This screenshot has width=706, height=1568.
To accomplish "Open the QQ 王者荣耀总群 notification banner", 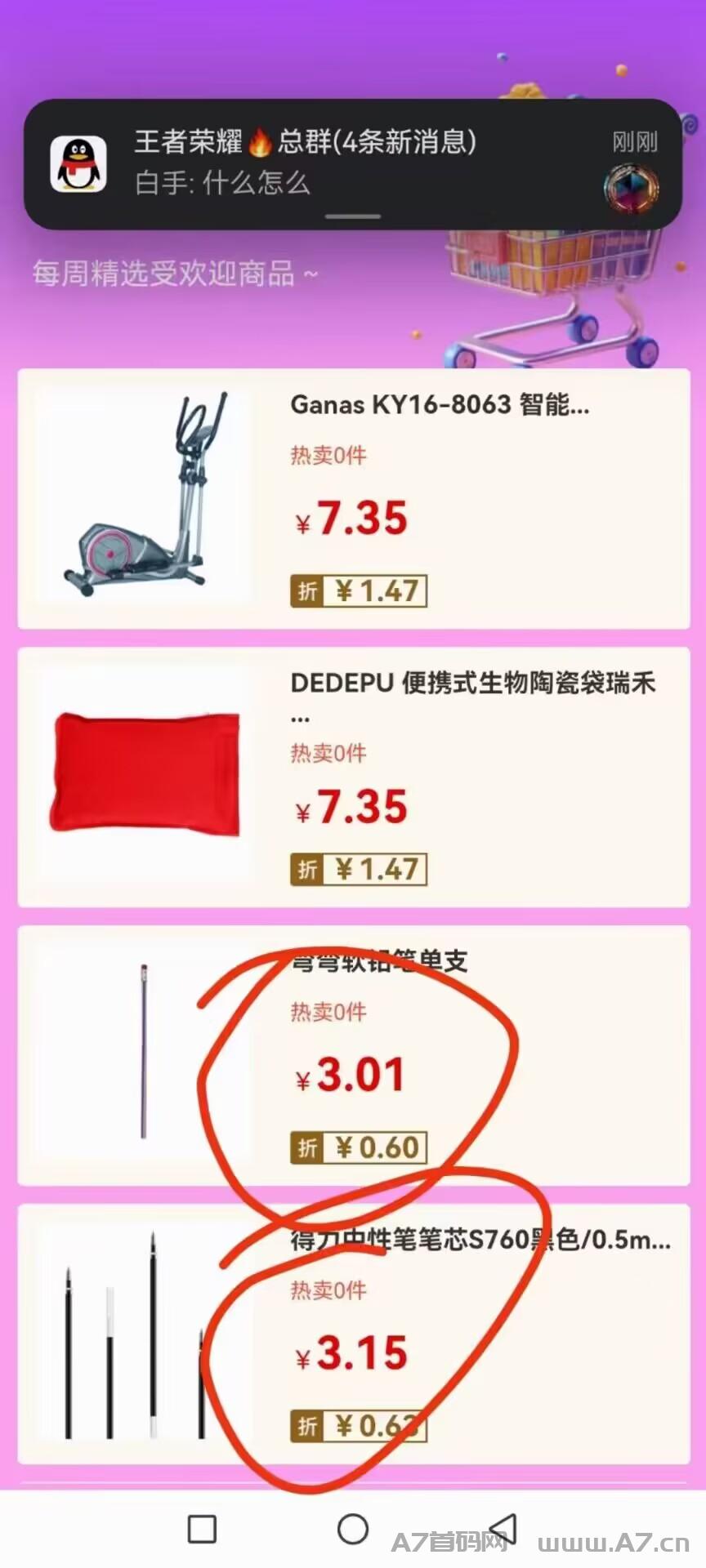I will pyautogui.click(x=353, y=164).
